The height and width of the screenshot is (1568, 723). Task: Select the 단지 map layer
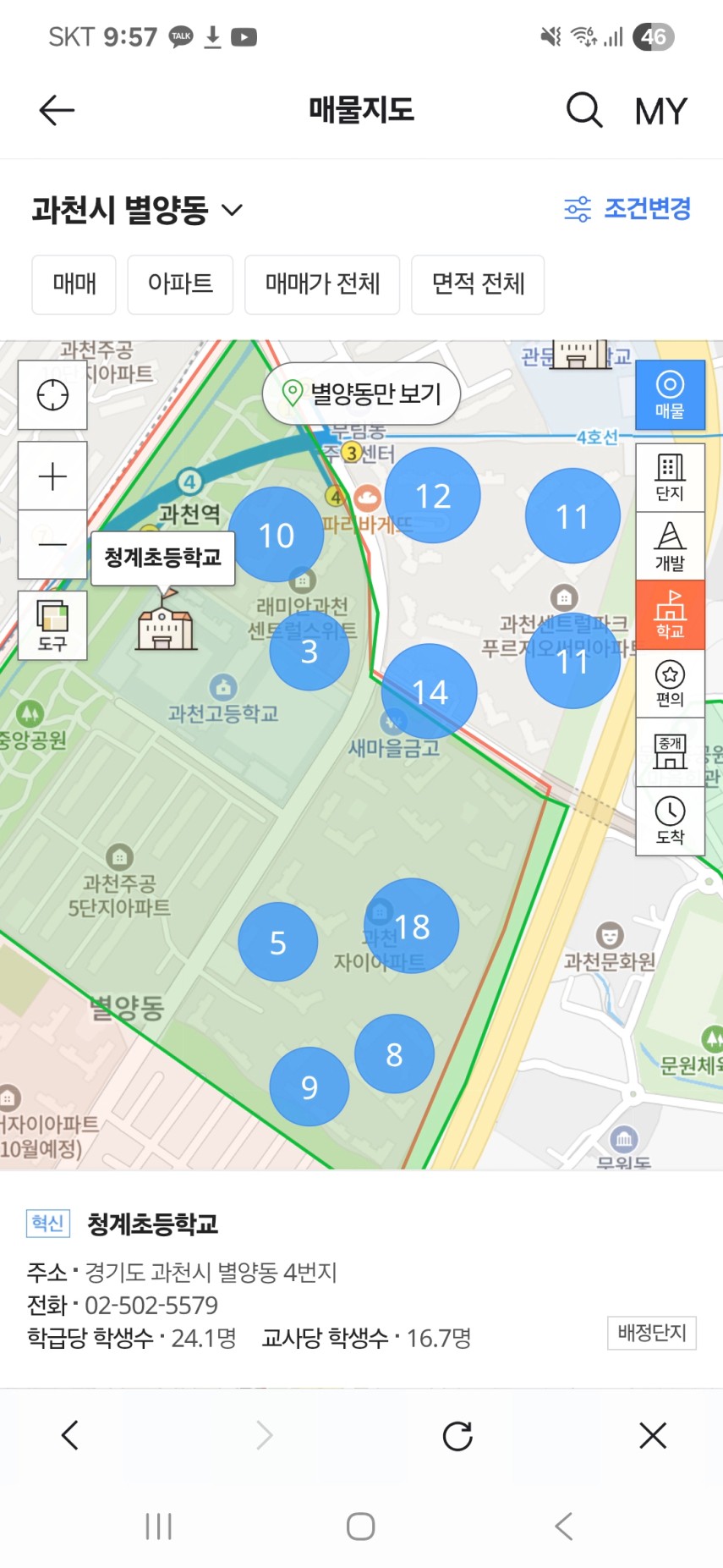[670, 477]
